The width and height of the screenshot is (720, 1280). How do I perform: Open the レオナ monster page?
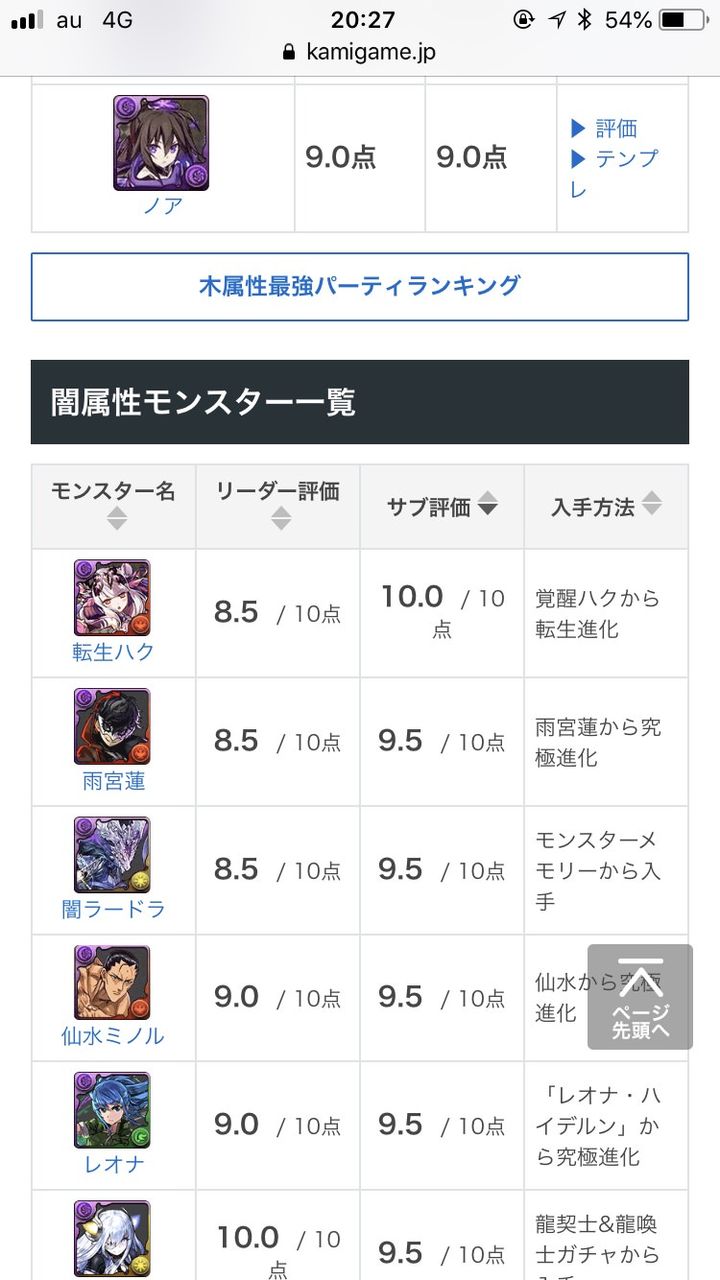tap(113, 1164)
